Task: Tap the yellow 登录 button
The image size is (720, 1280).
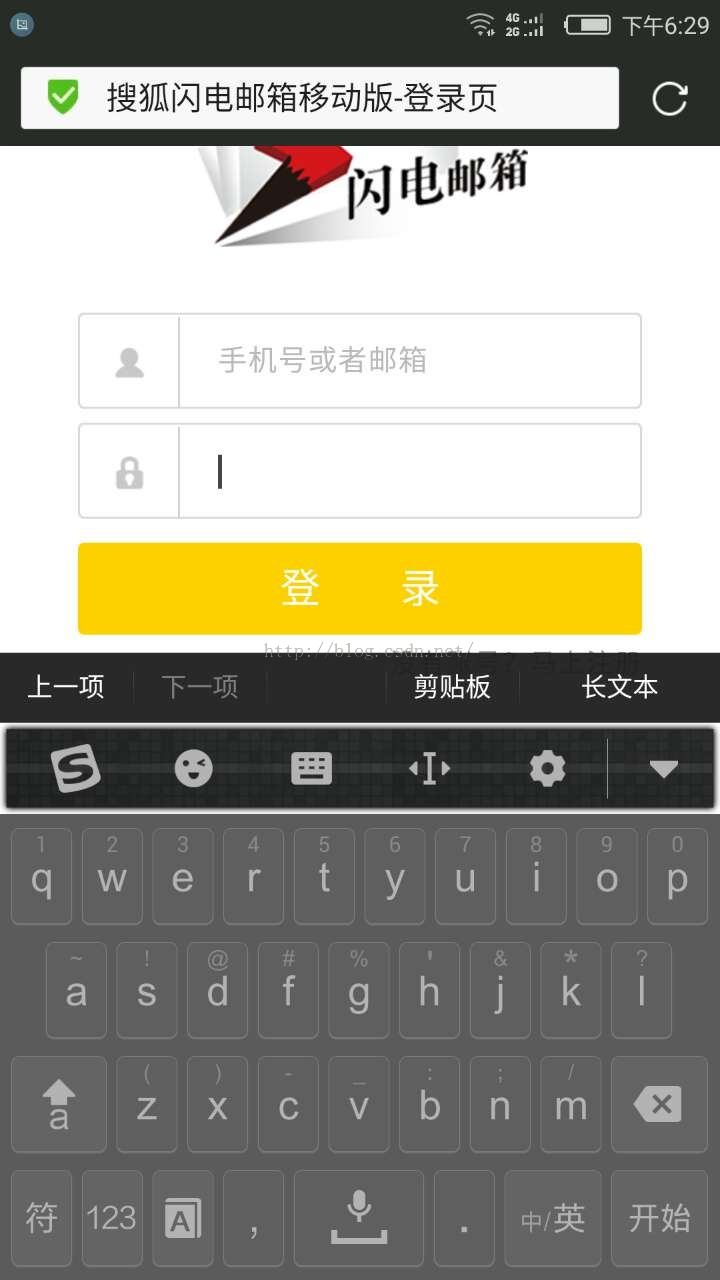Action: [360, 588]
